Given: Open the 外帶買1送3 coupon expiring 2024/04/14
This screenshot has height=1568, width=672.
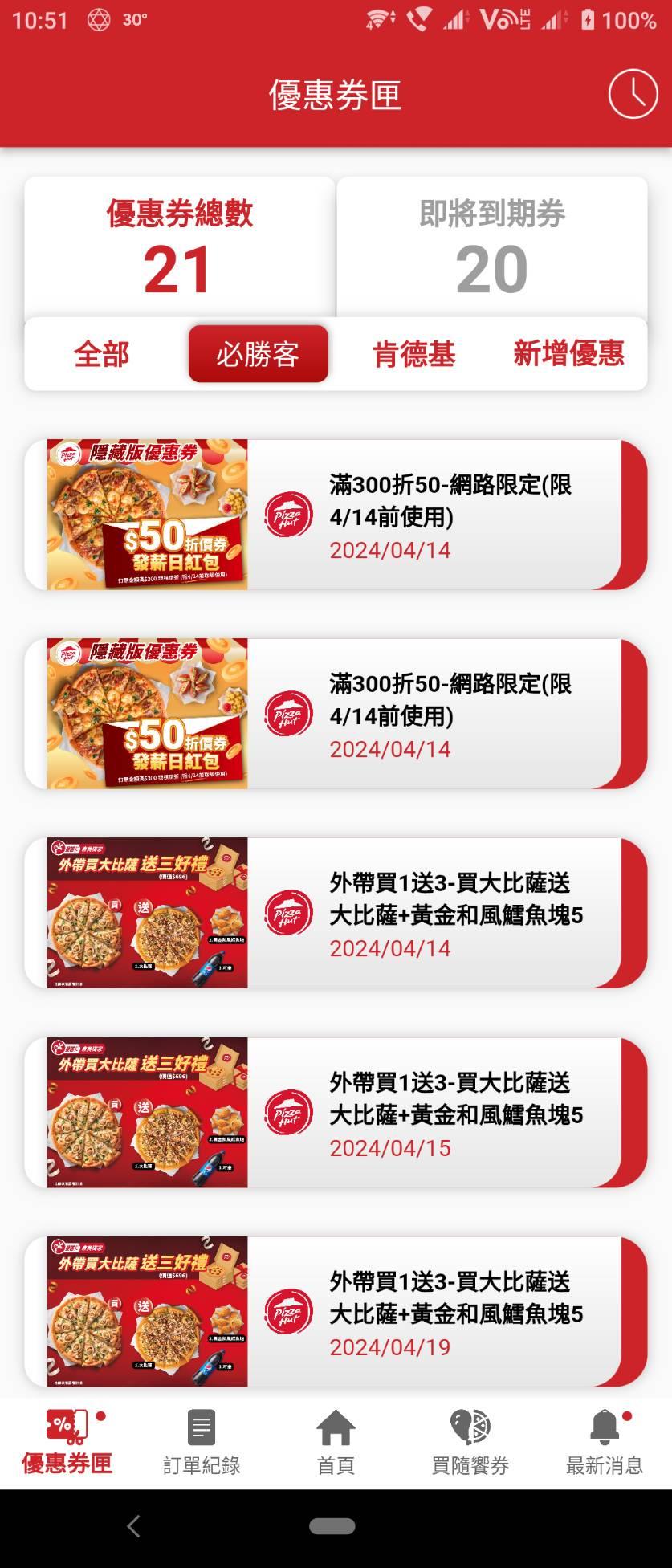Looking at the screenshot, I should pos(335,914).
